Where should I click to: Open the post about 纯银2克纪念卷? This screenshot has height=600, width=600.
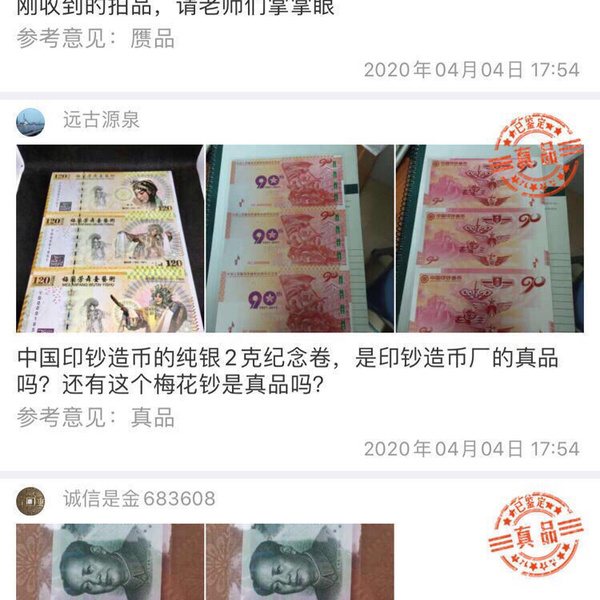pos(288,372)
